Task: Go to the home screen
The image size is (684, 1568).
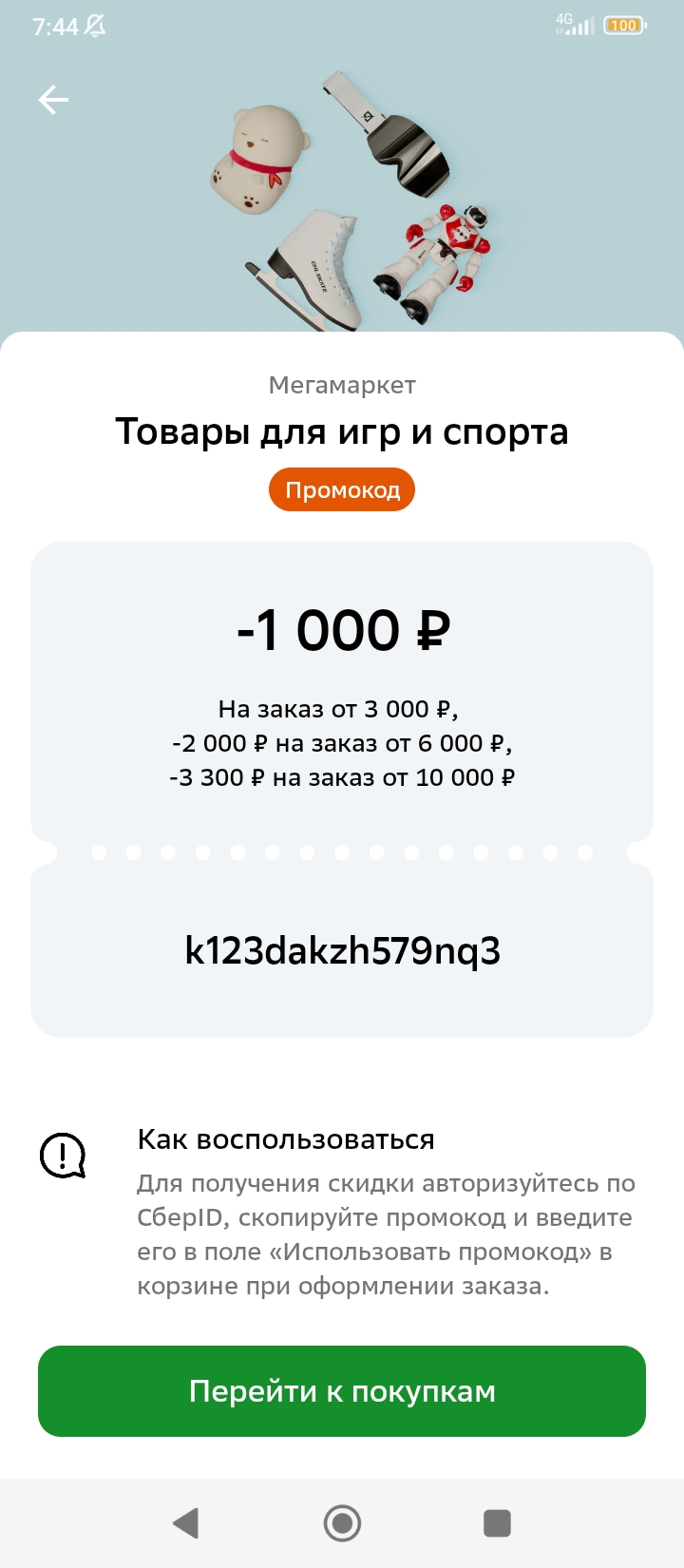Action: tap(342, 1523)
